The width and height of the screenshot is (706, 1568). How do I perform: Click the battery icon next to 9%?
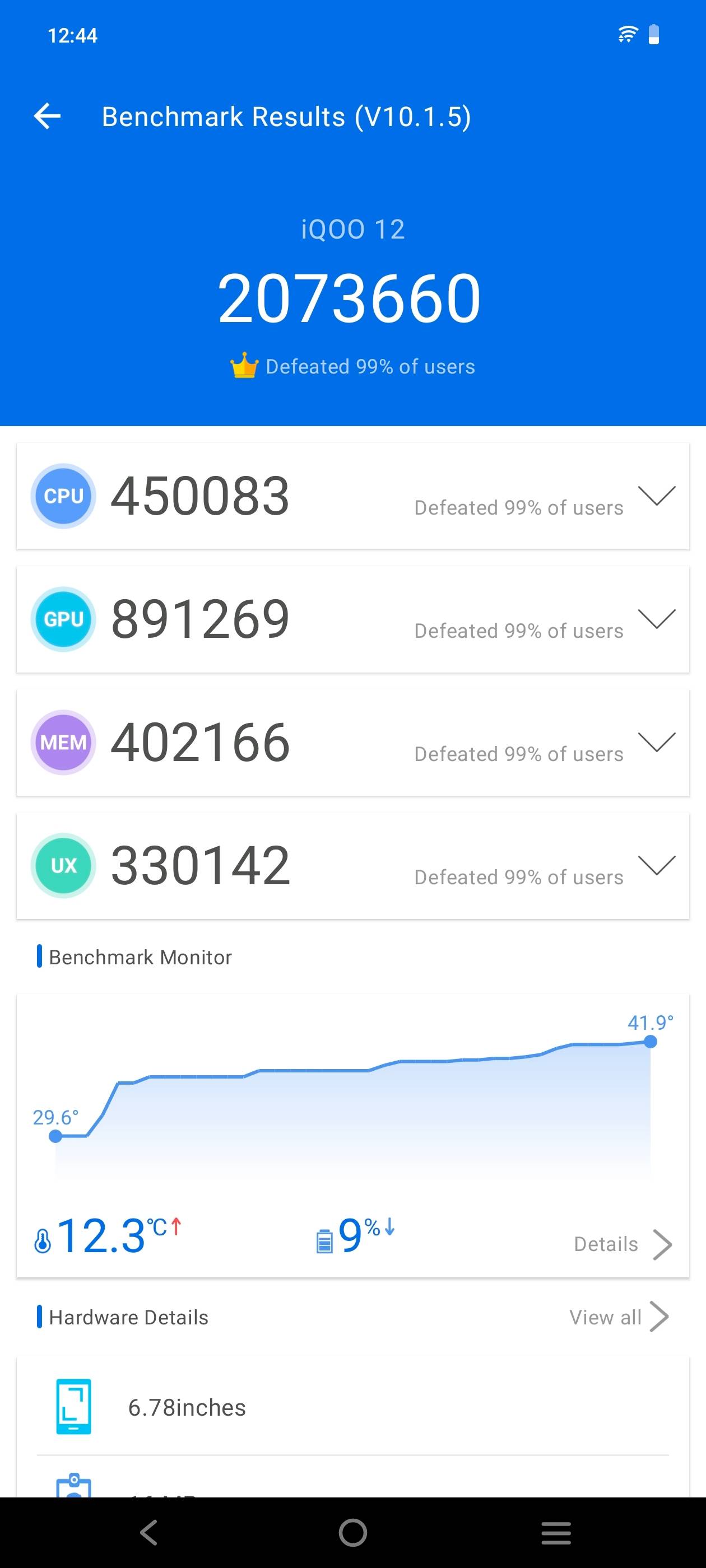tap(323, 1242)
